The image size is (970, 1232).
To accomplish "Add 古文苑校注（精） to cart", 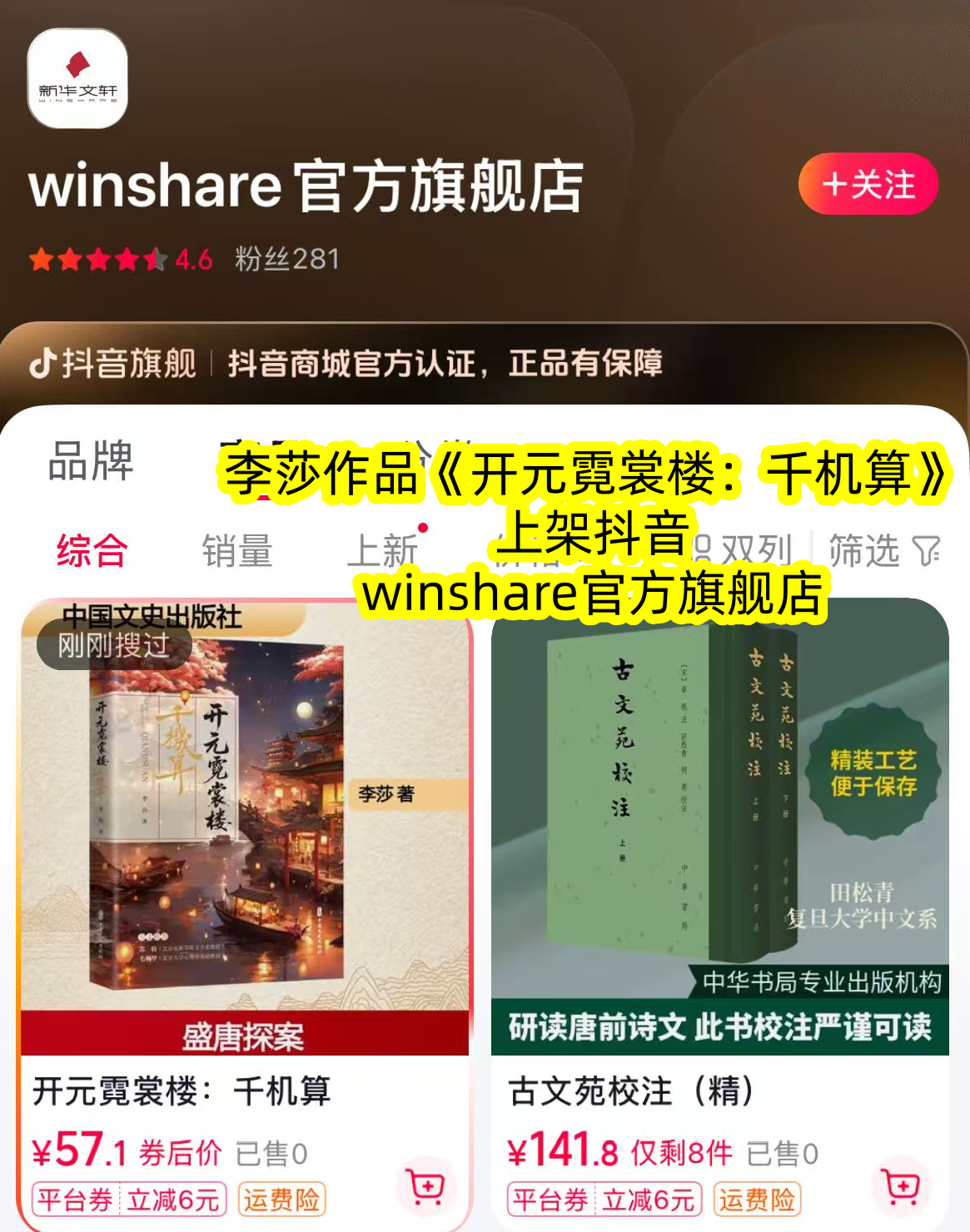I will (901, 1185).
